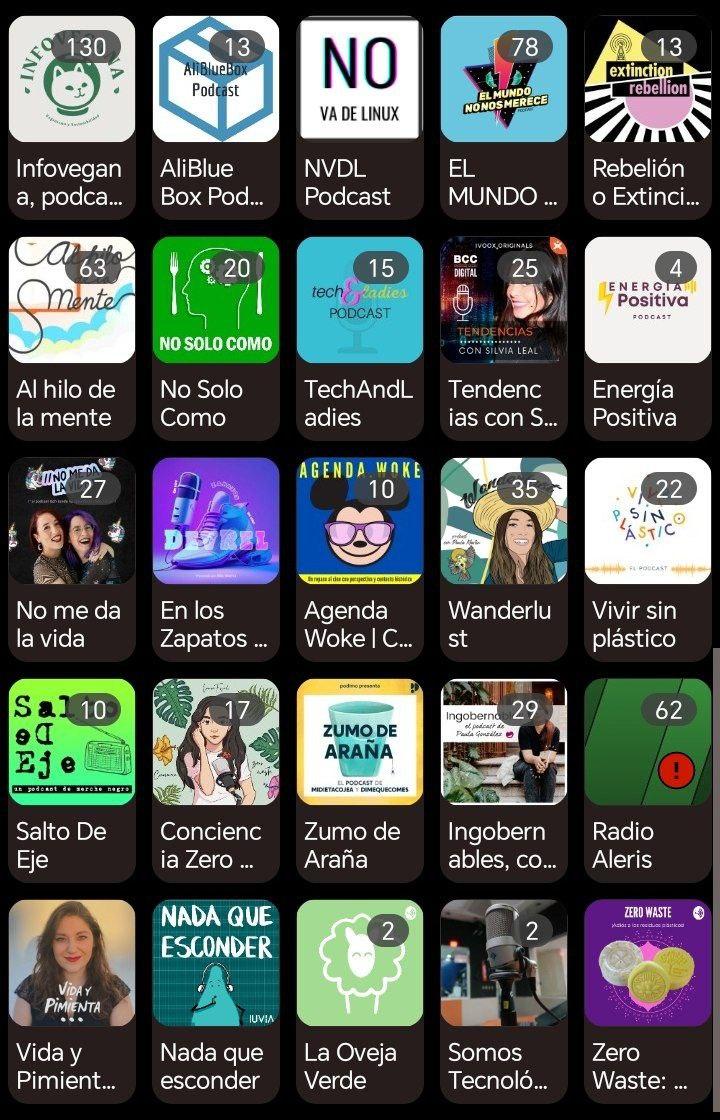The width and height of the screenshot is (720, 1120).
Task: Open Rebelión o Extinción podcast
Action: tap(648, 80)
